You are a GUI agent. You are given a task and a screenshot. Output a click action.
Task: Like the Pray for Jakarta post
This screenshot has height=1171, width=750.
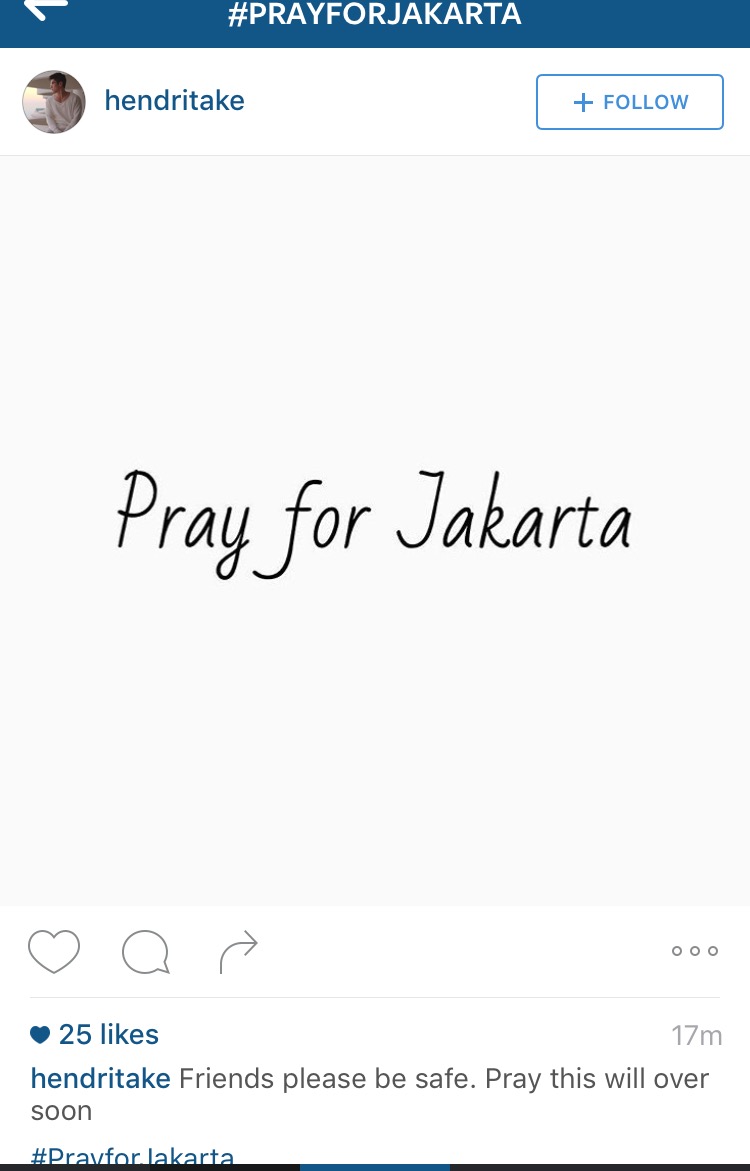point(54,951)
